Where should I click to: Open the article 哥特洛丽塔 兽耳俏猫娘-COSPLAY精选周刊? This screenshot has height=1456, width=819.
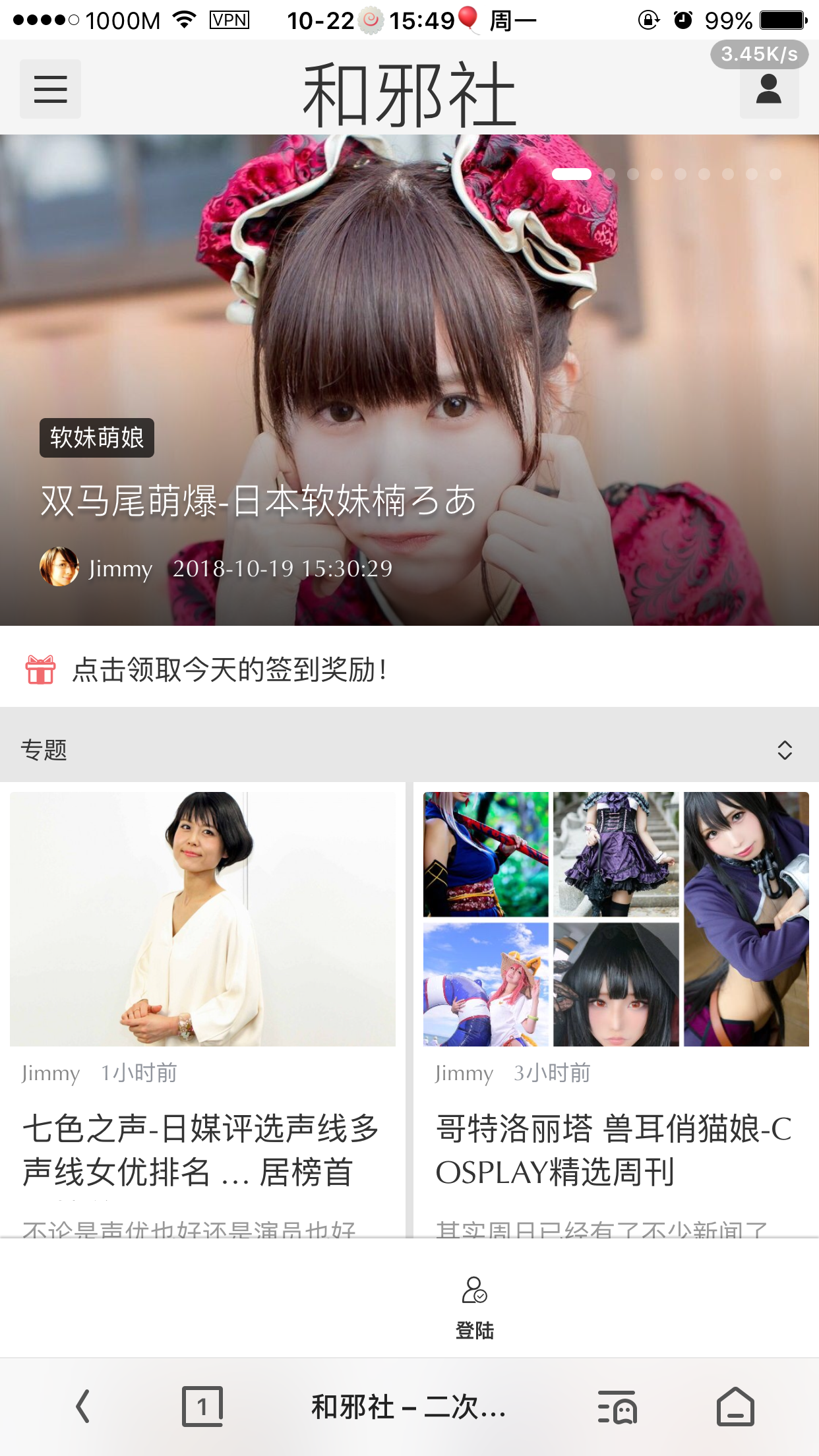(613, 1149)
